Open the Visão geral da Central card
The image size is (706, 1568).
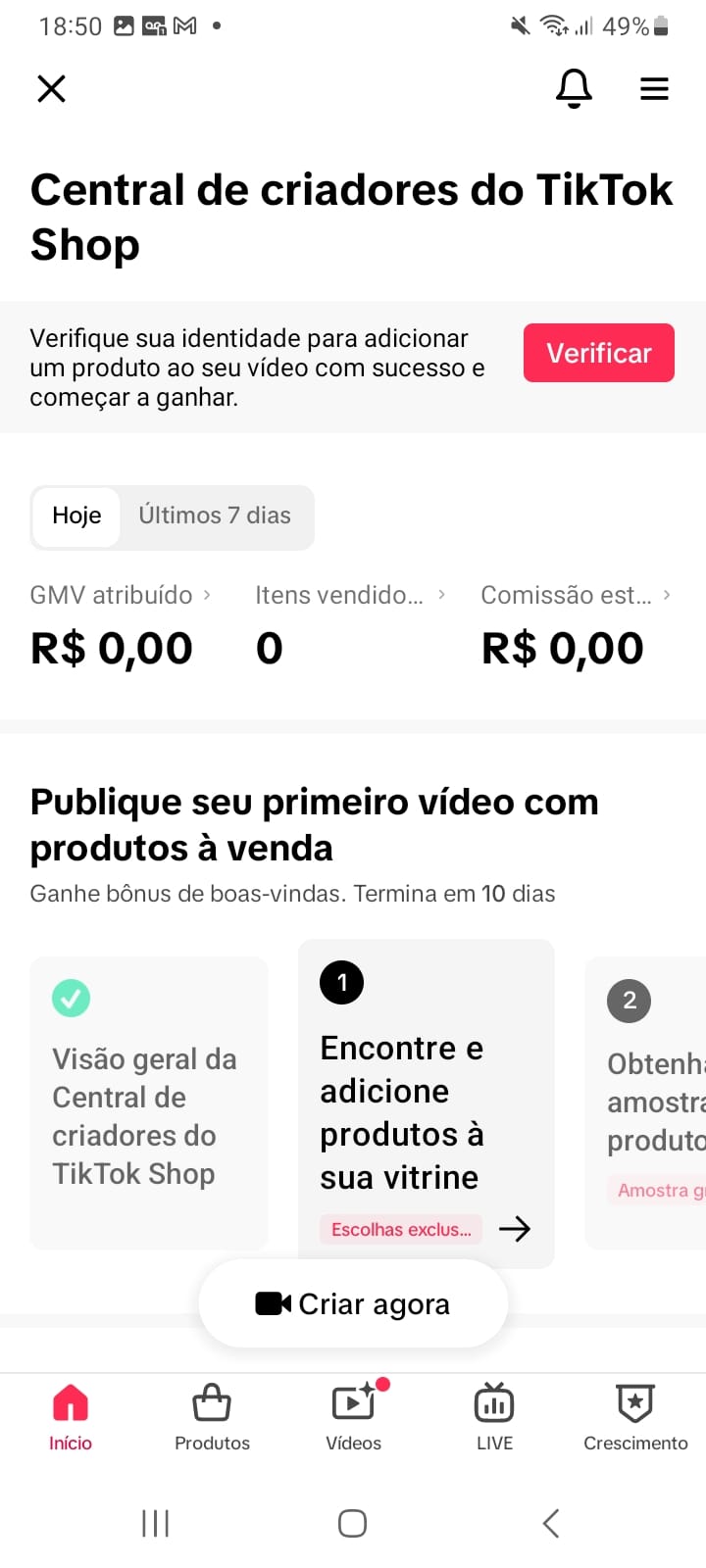tap(148, 1102)
